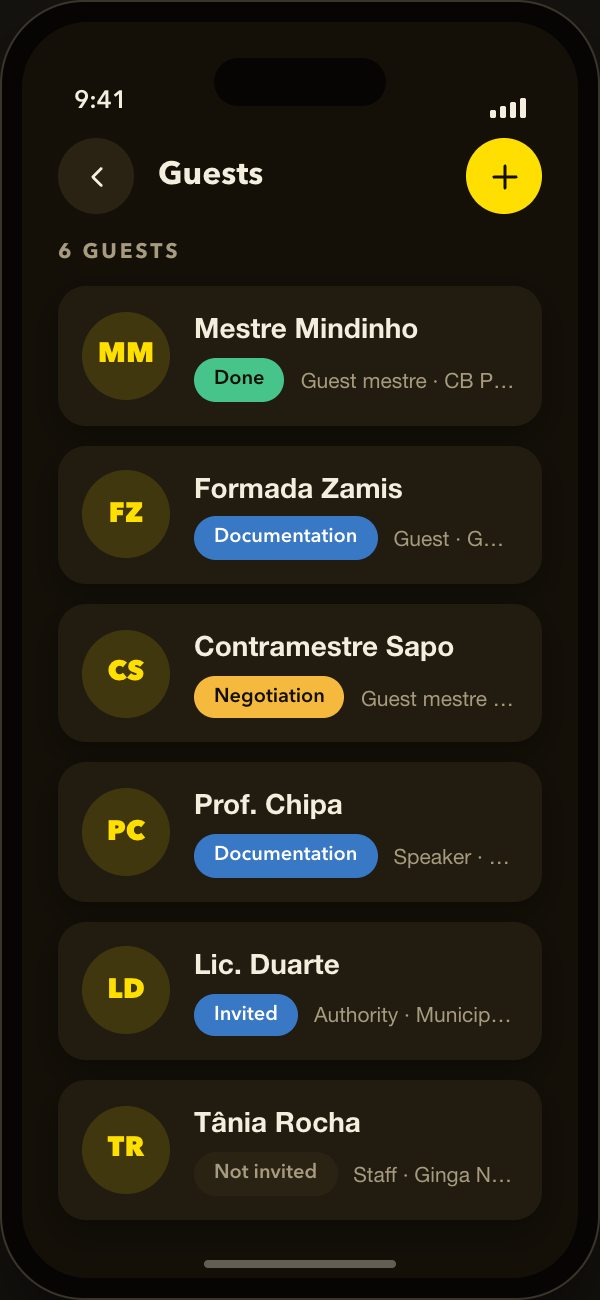Tap the Tânia Rocha guest card
600x1300 pixels.
coord(300,1149)
